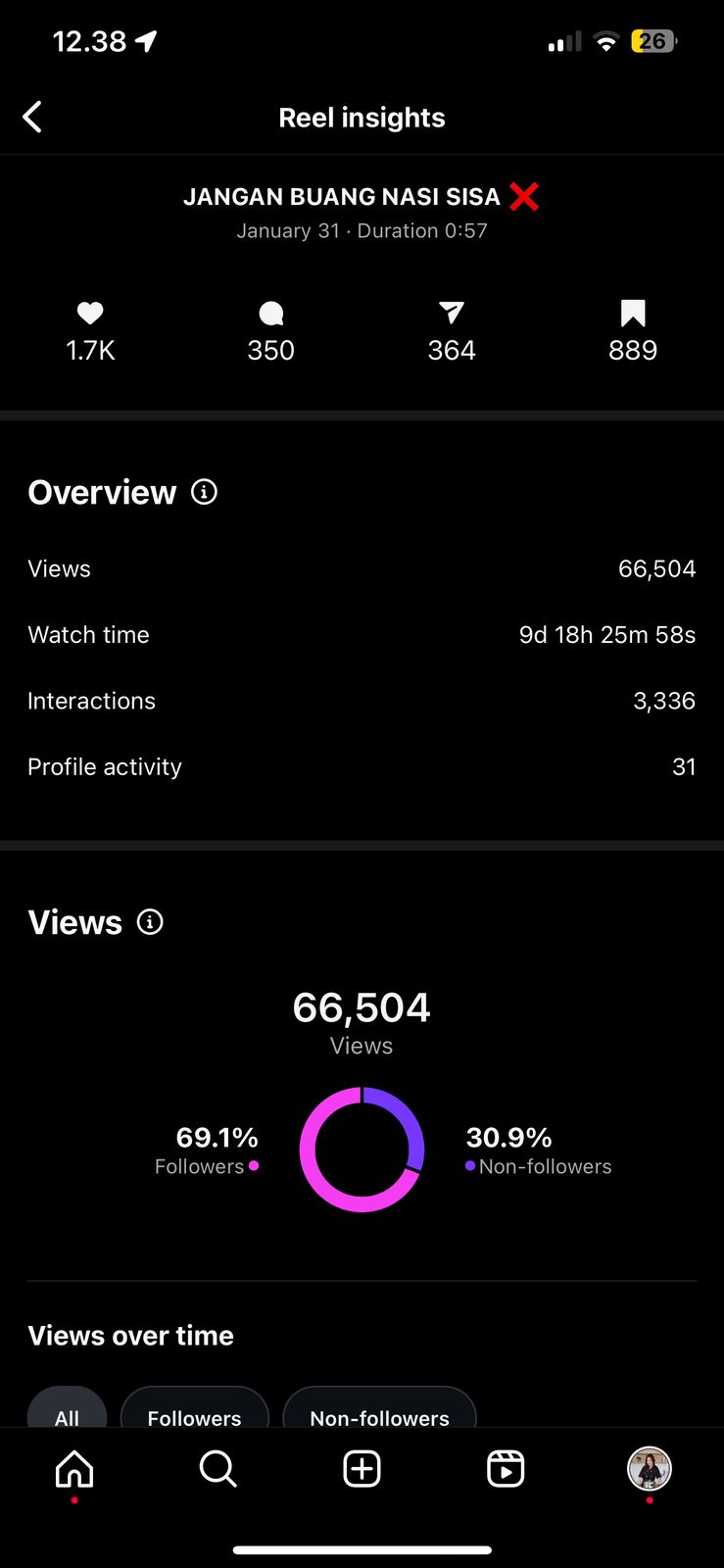Select the All filter chip
Image resolution: width=724 pixels, height=1568 pixels.
coord(67,1411)
